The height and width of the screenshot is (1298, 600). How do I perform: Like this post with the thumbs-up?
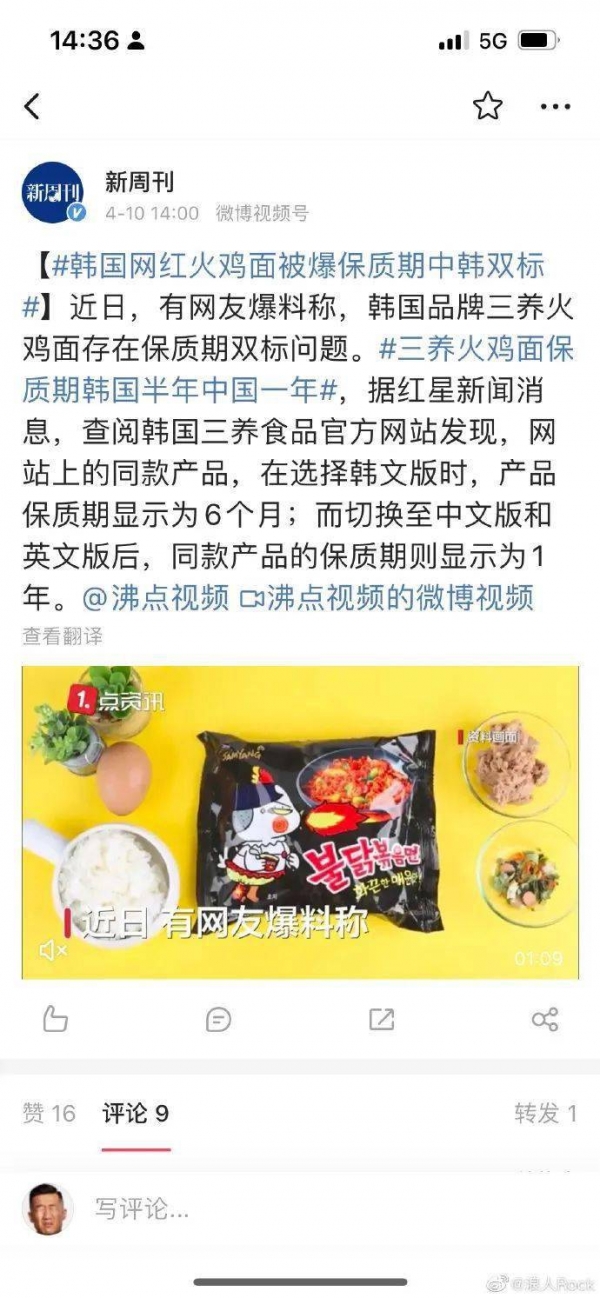point(55,1019)
